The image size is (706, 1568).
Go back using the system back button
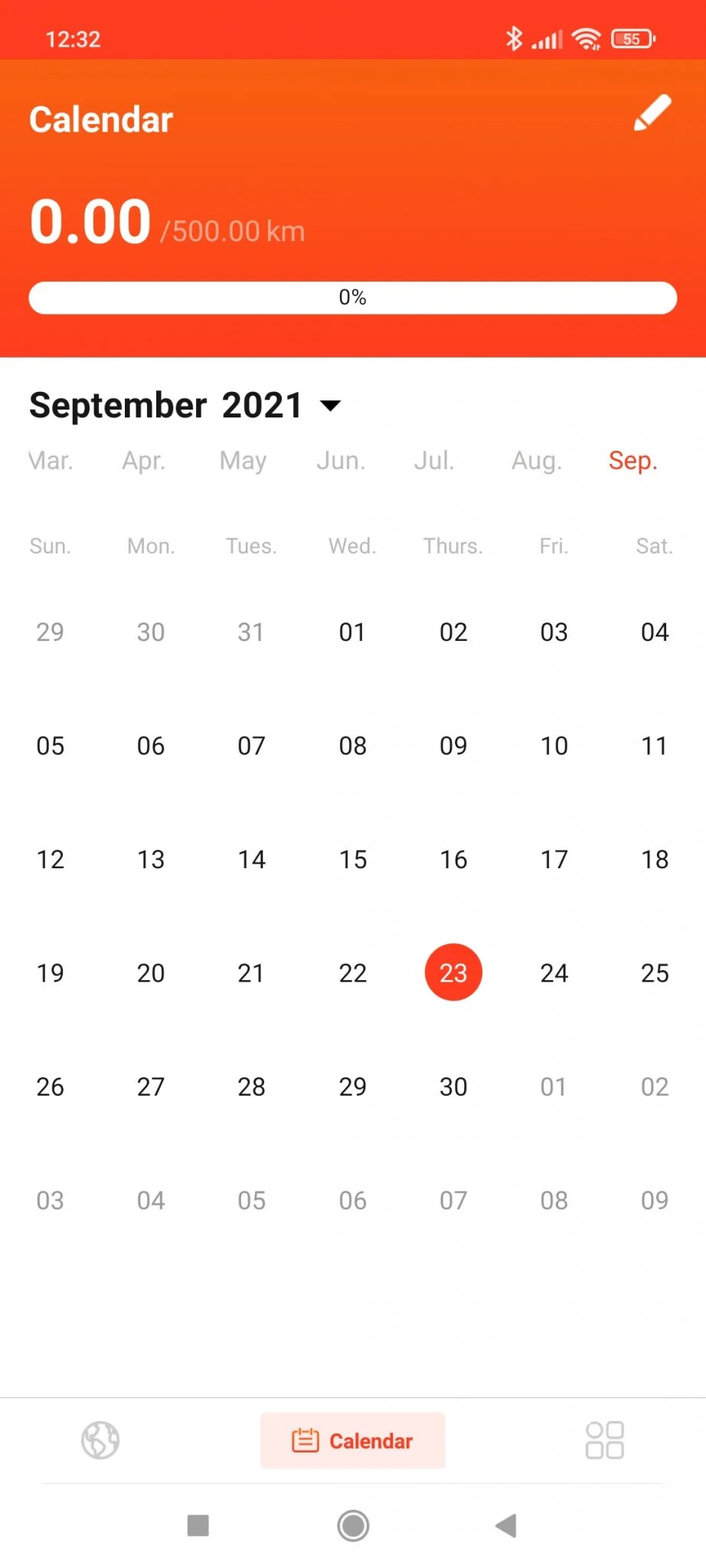pyautogui.click(x=506, y=1525)
